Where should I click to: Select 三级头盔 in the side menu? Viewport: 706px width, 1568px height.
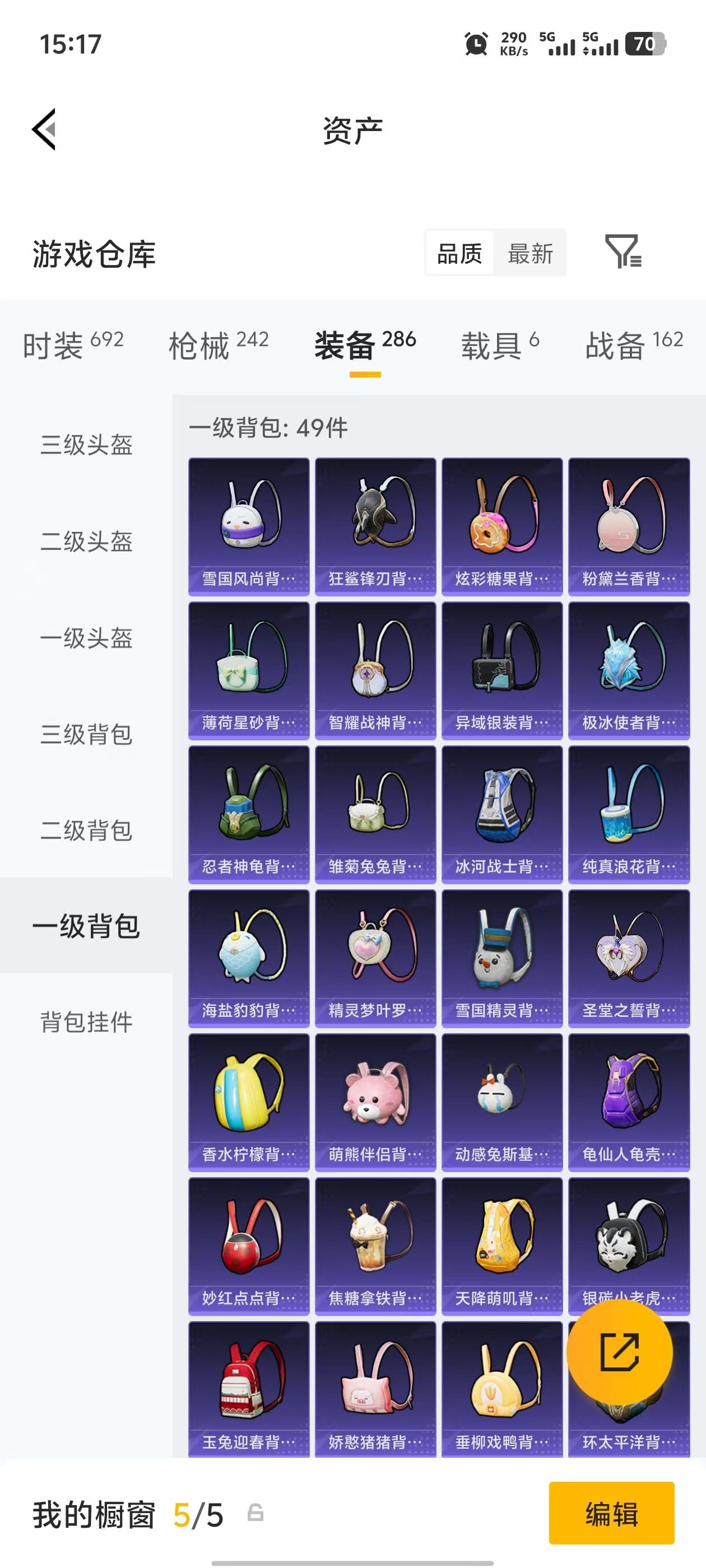pos(86,444)
